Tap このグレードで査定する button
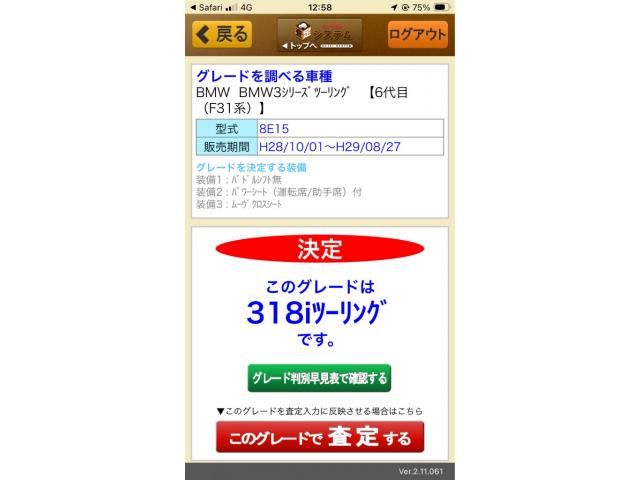The image size is (640, 480). coord(320,437)
